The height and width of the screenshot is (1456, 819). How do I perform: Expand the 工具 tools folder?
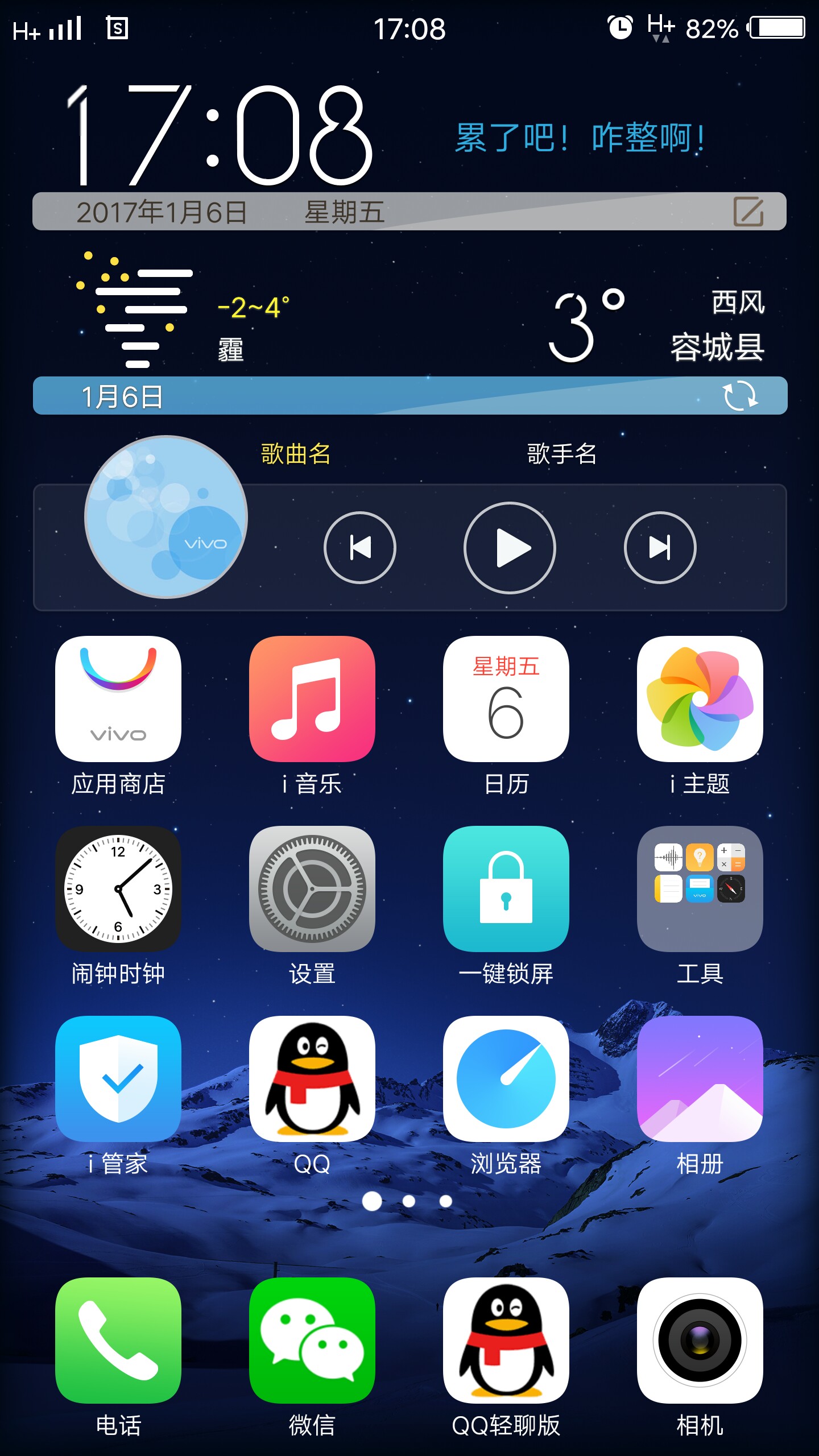(x=700, y=889)
